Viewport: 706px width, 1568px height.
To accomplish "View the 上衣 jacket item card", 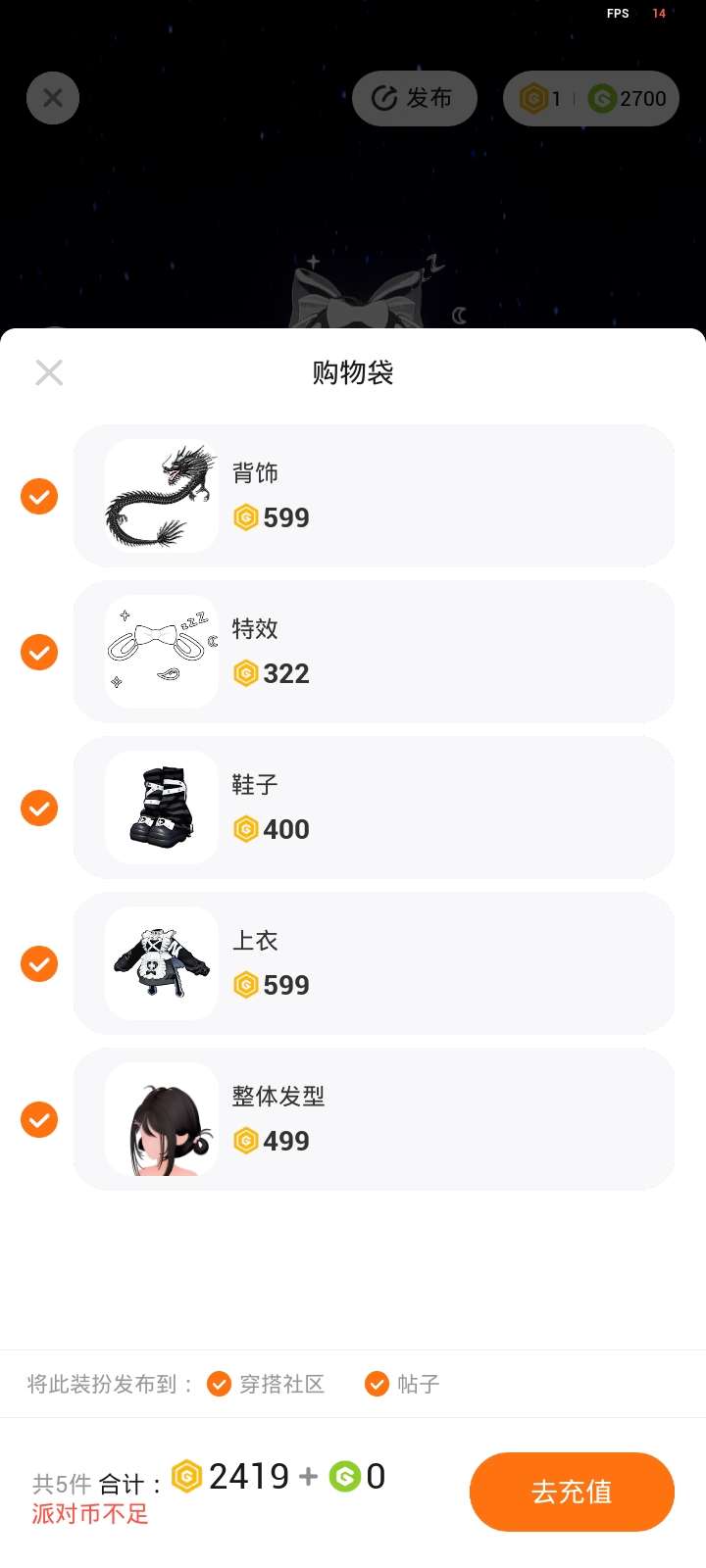I will point(374,963).
